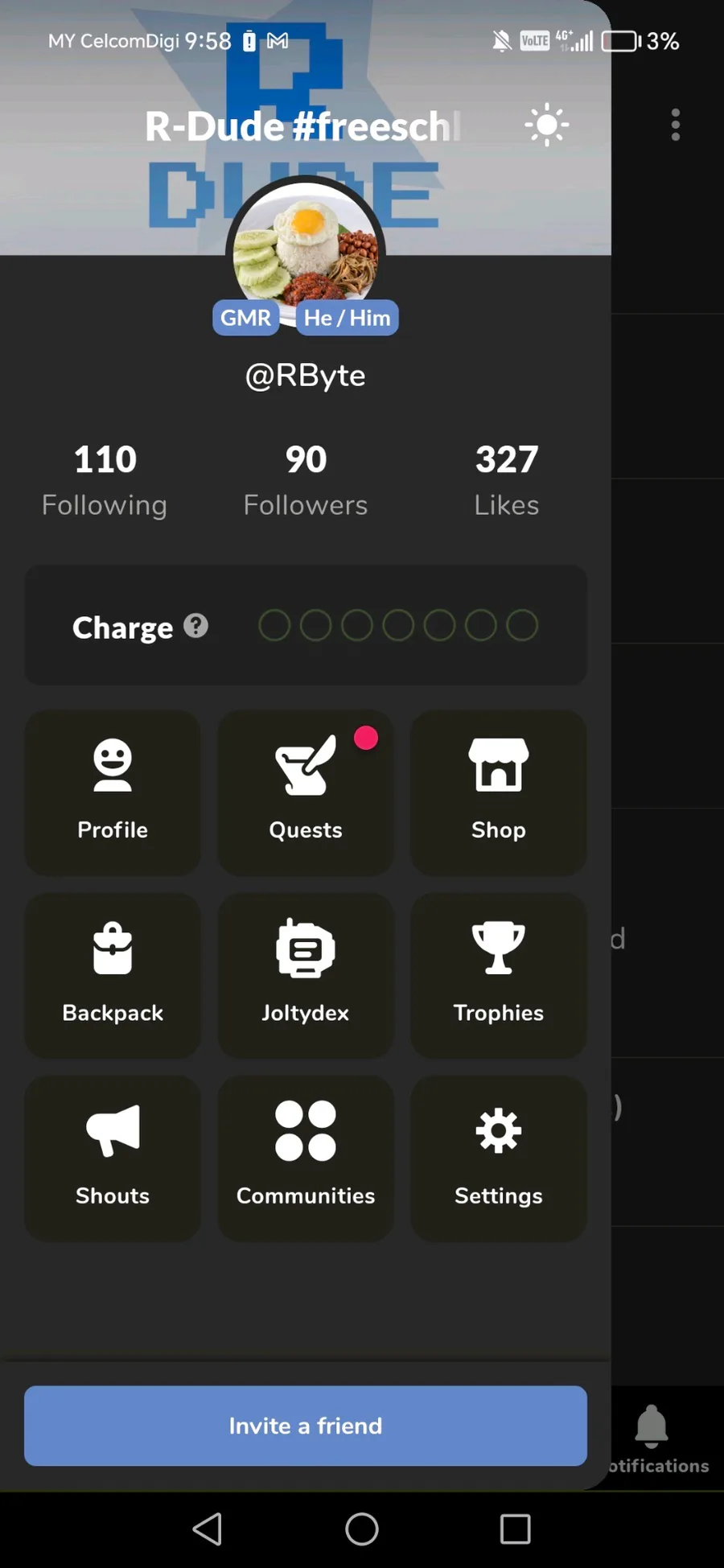724x1568 pixels.
Task: Open the three-dot overflow menu
Action: [x=676, y=125]
